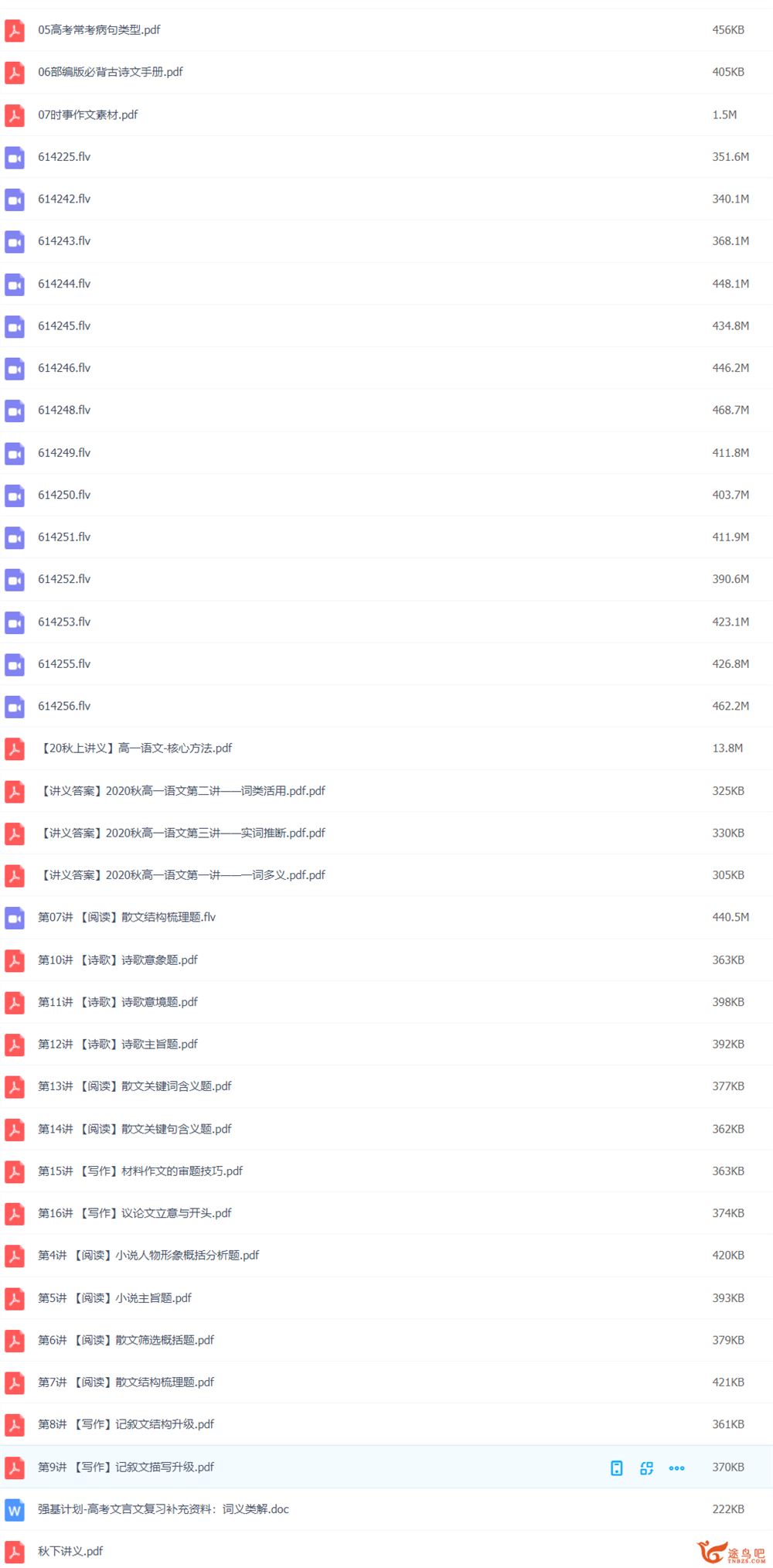Open the 实词推断 answer PDF

click(182, 833)
